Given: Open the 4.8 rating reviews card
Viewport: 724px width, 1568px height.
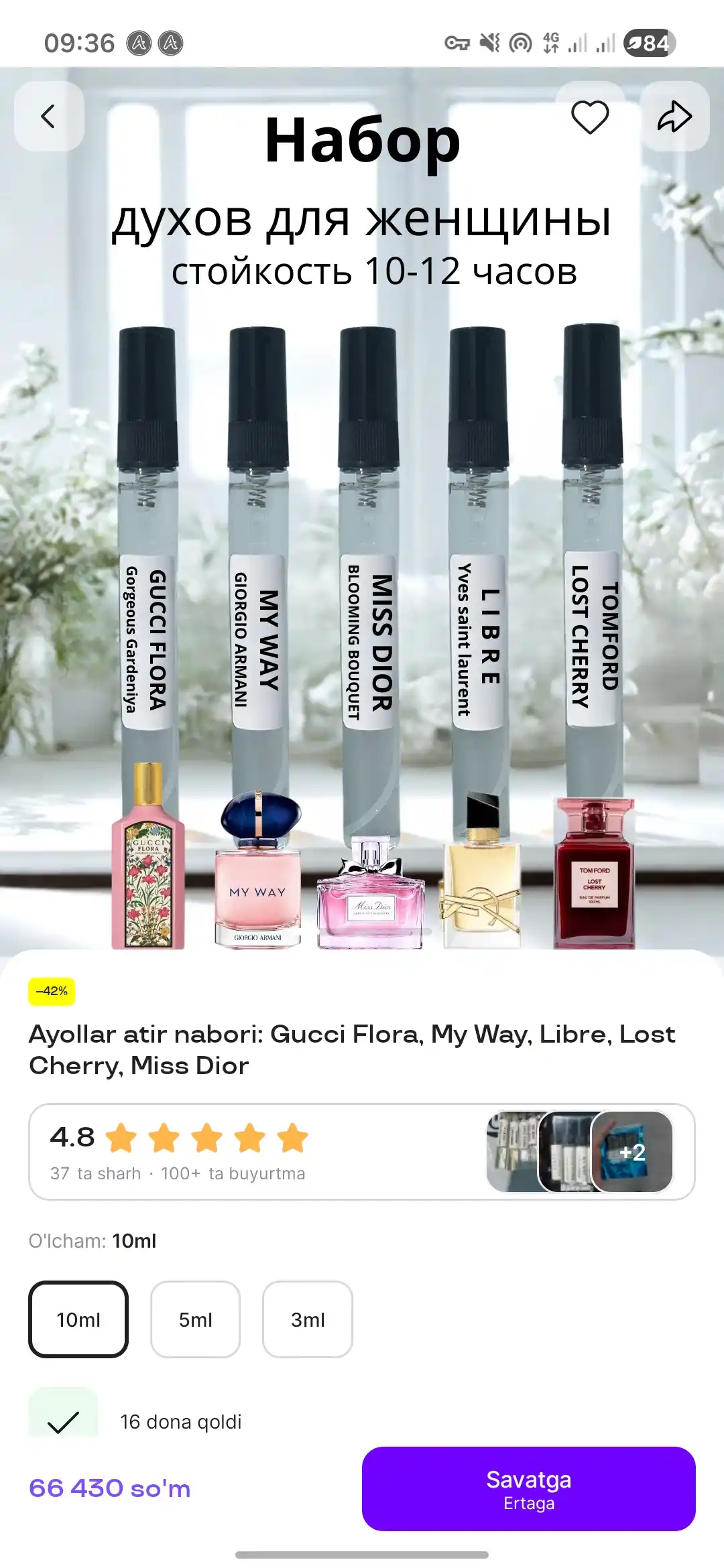Looking at the screenshot, I should point(362,1152).
